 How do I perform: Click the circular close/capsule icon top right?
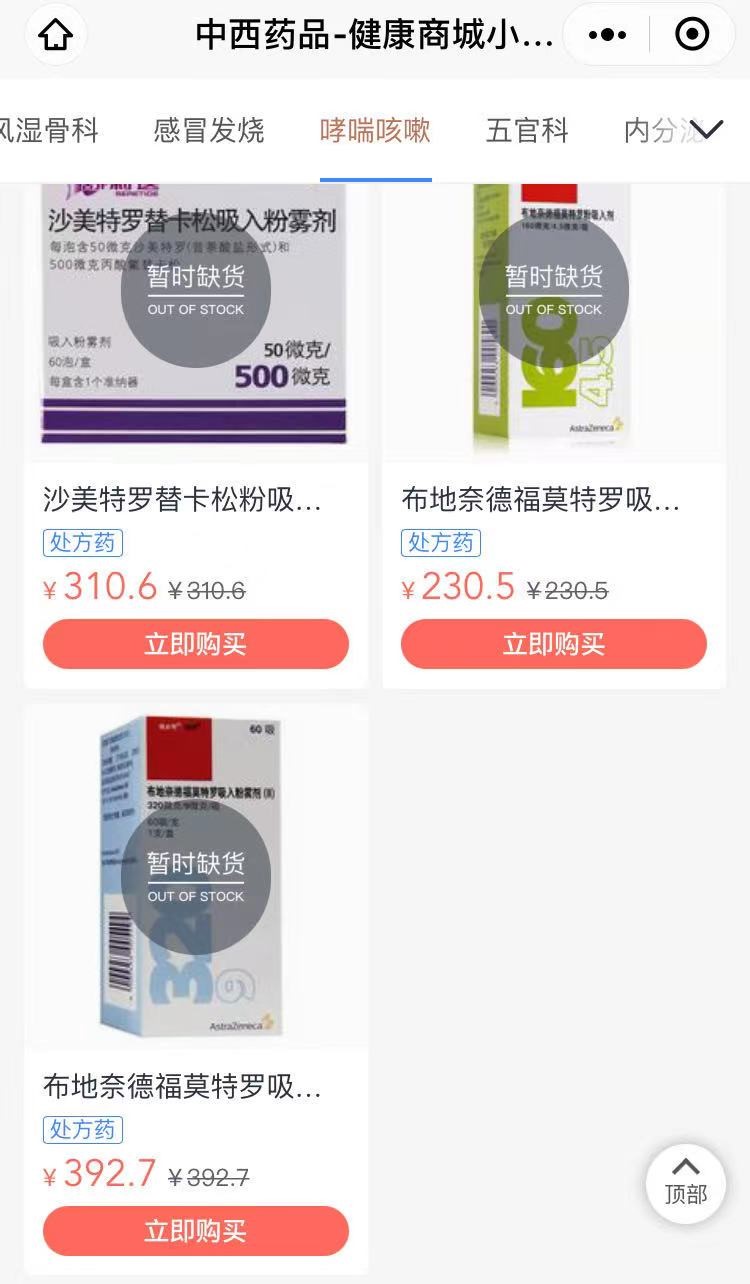click(x=691, y=34)
